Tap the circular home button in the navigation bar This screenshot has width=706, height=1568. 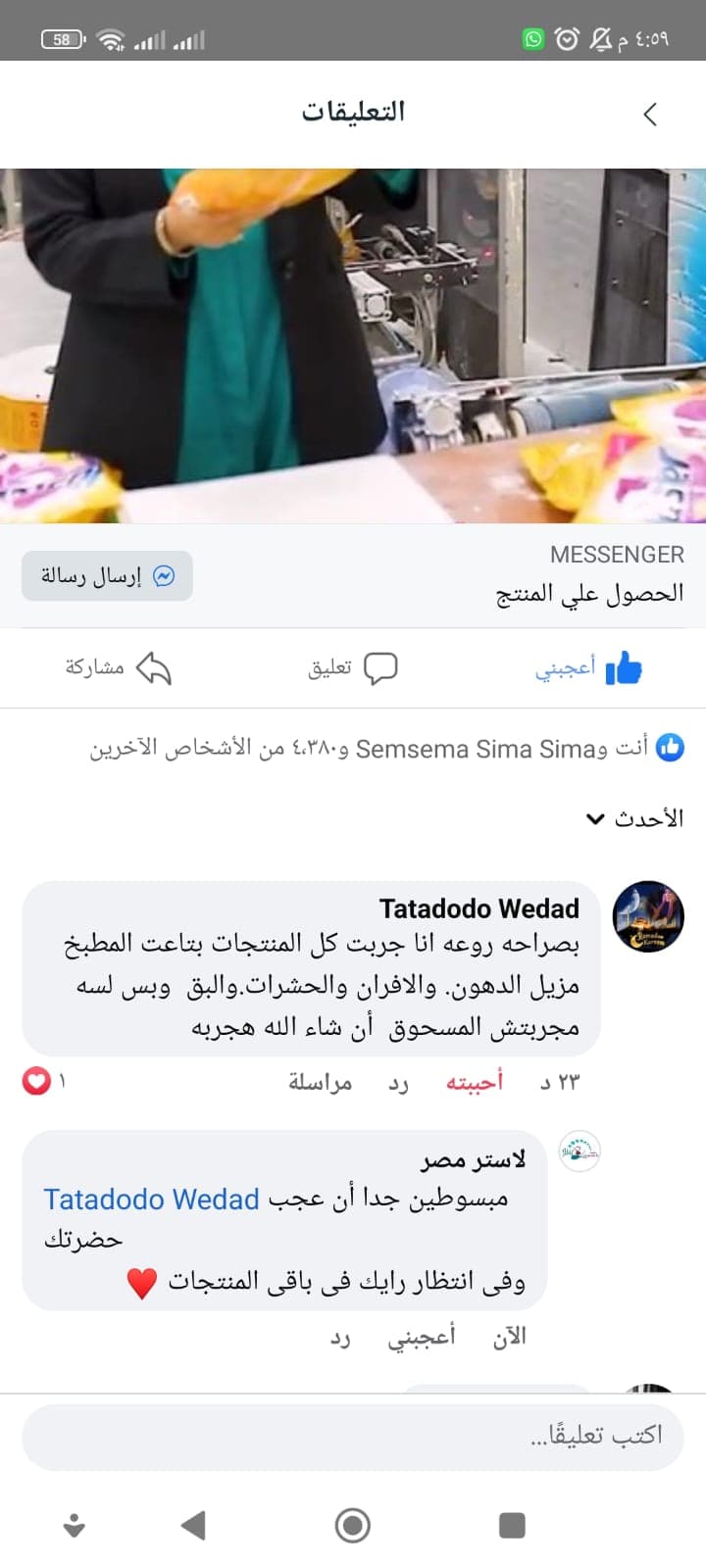pos(352,1525)
